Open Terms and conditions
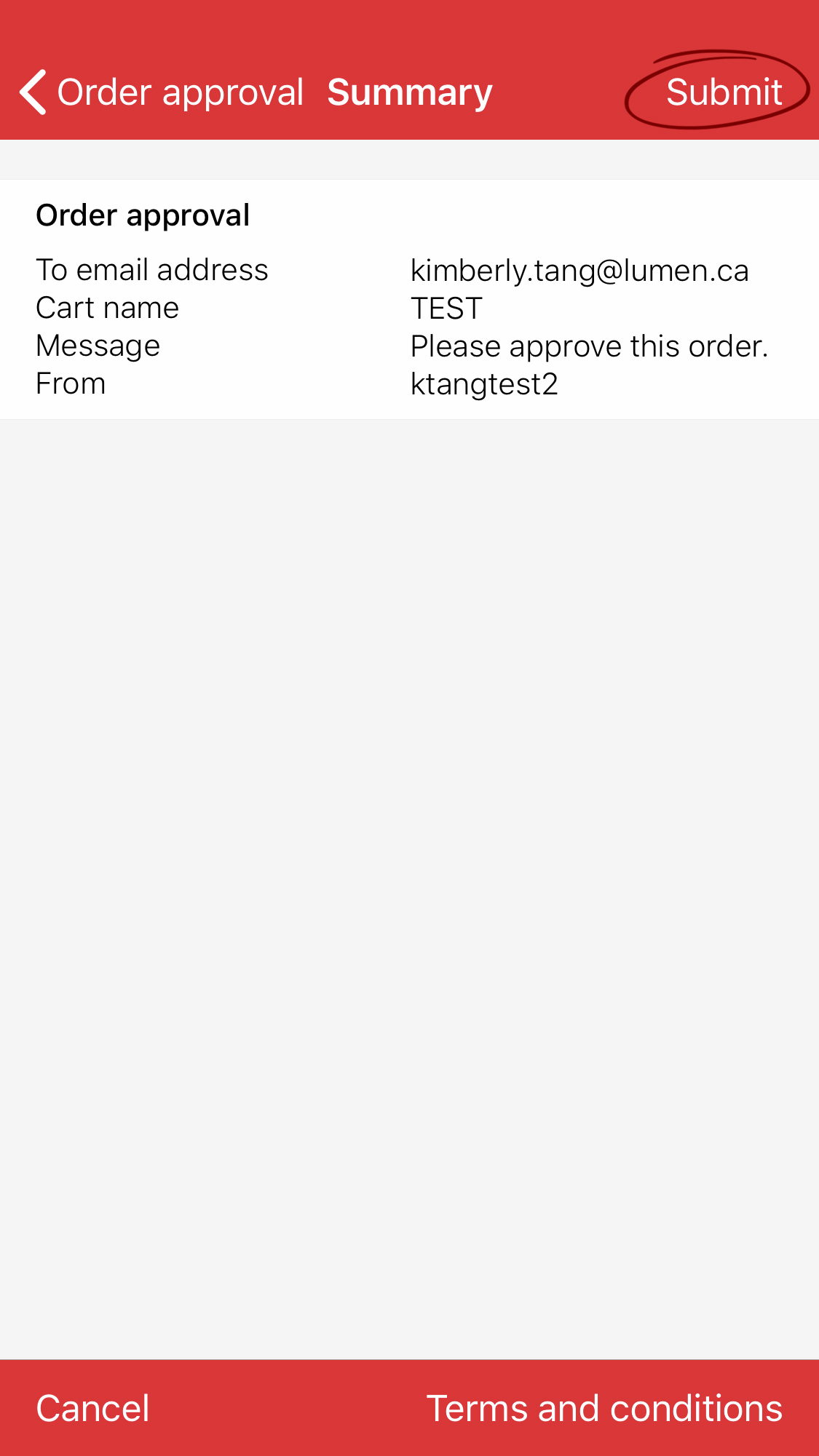 (x=604, y=1408)
